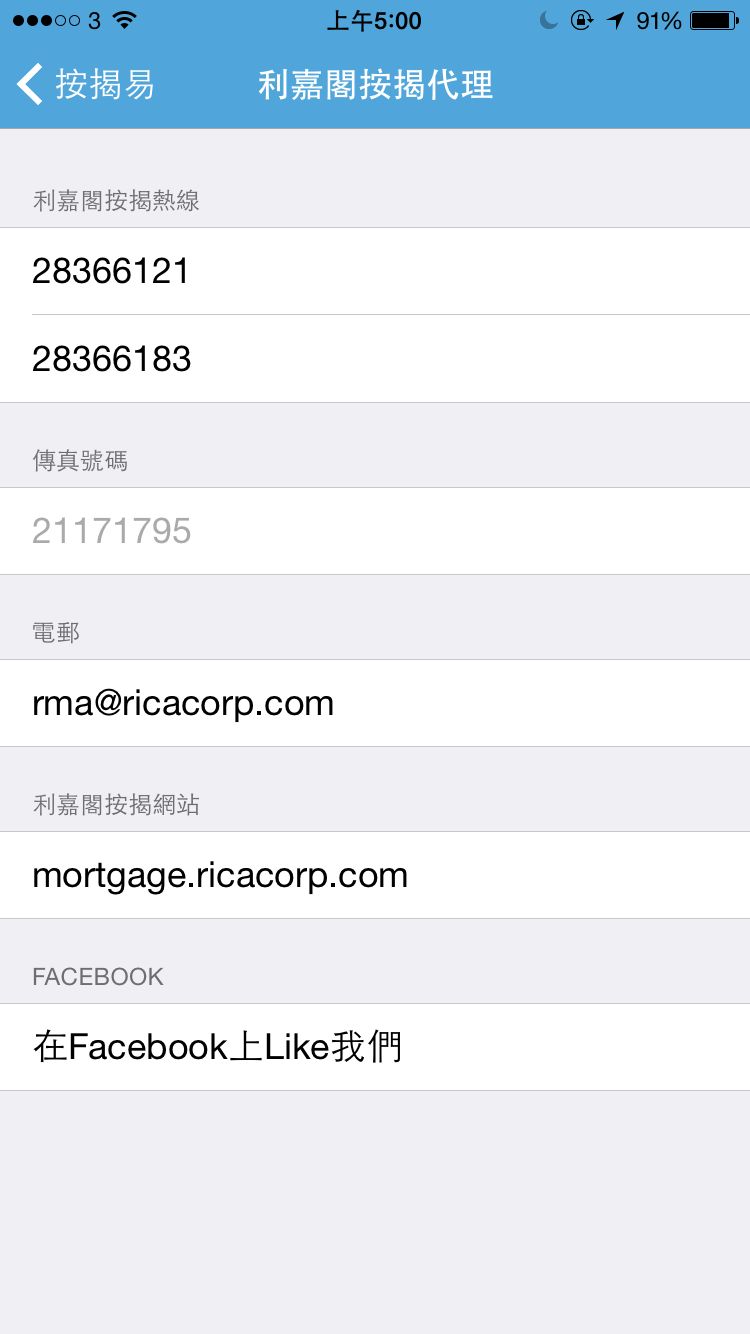Go back to 按揭易
Viewport: 750px width, 1334px height.
click(x=86, y=85)
